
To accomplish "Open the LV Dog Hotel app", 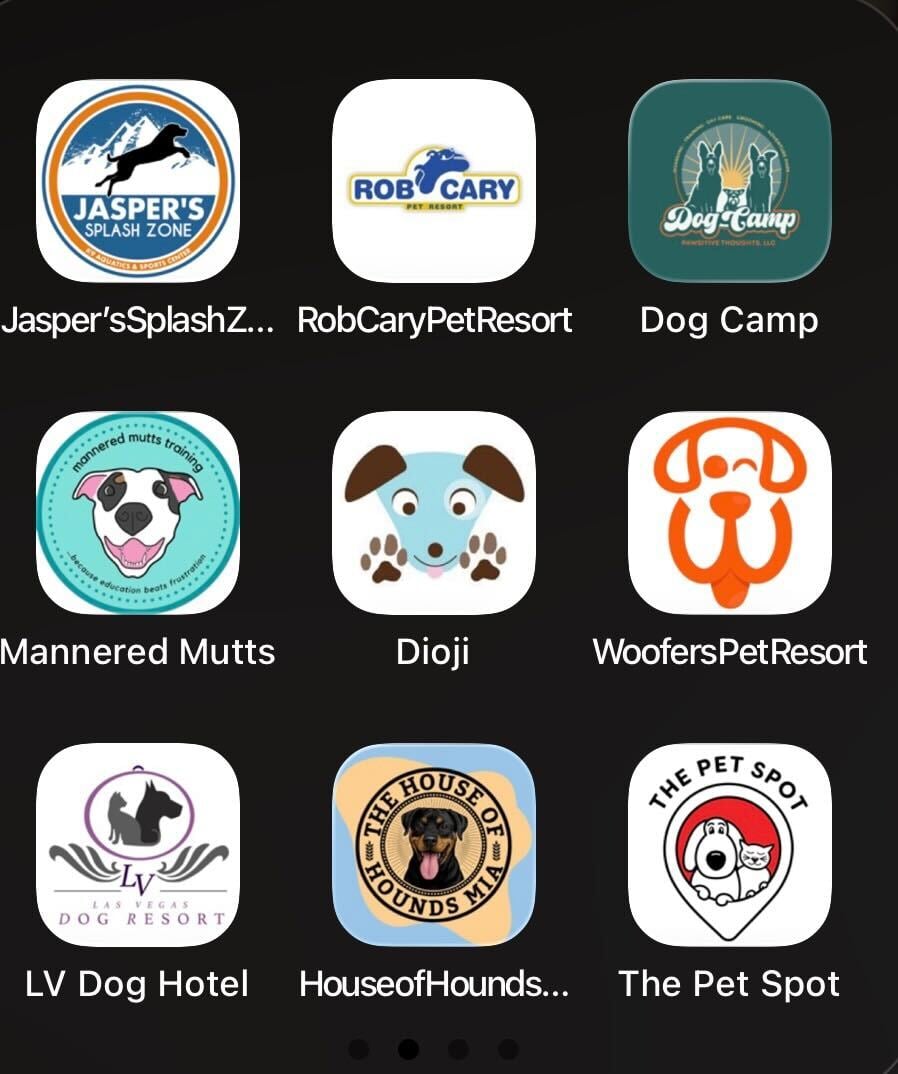I will tap(138, 845).
